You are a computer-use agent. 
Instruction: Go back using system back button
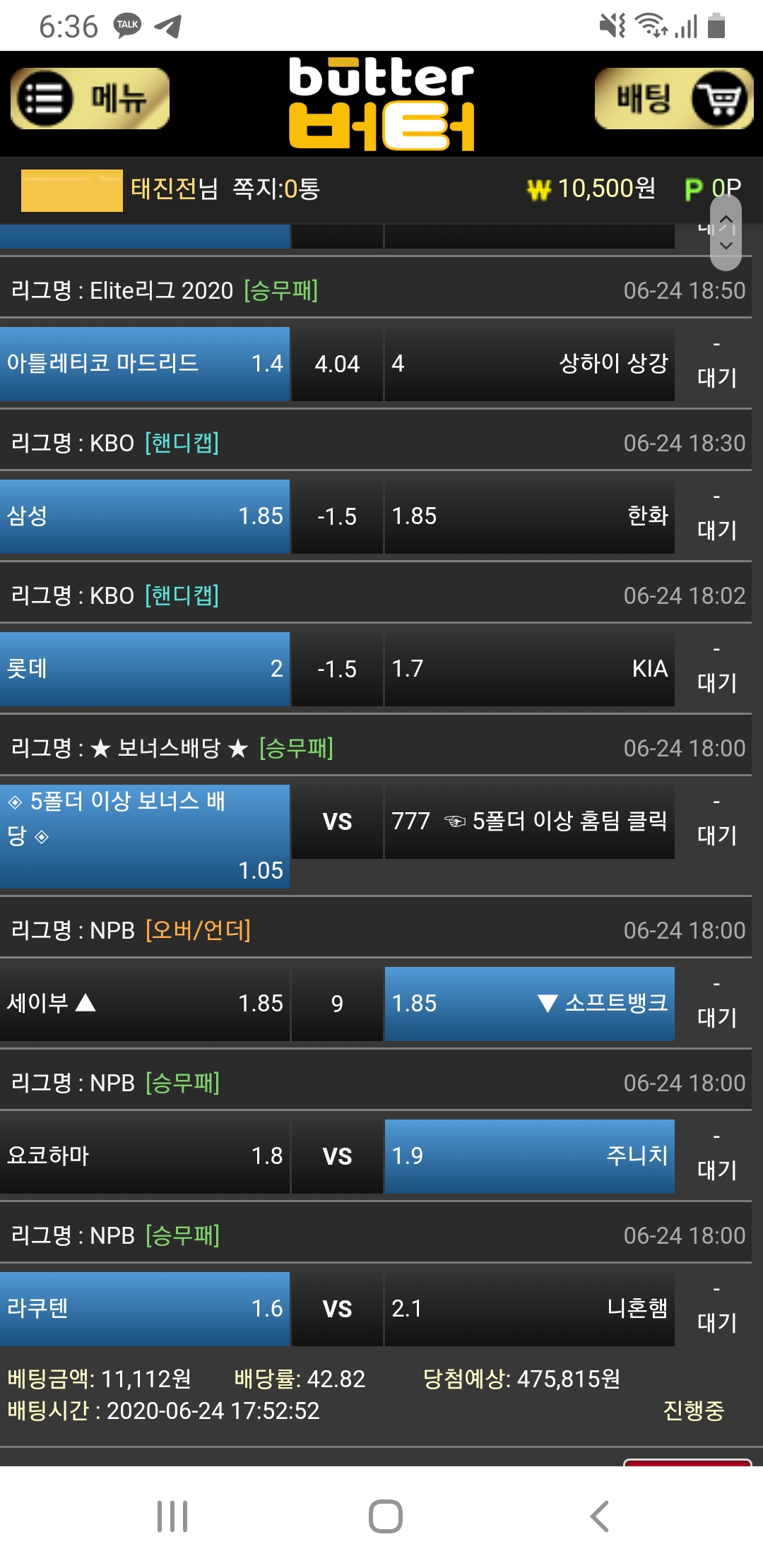point(599,1516)
